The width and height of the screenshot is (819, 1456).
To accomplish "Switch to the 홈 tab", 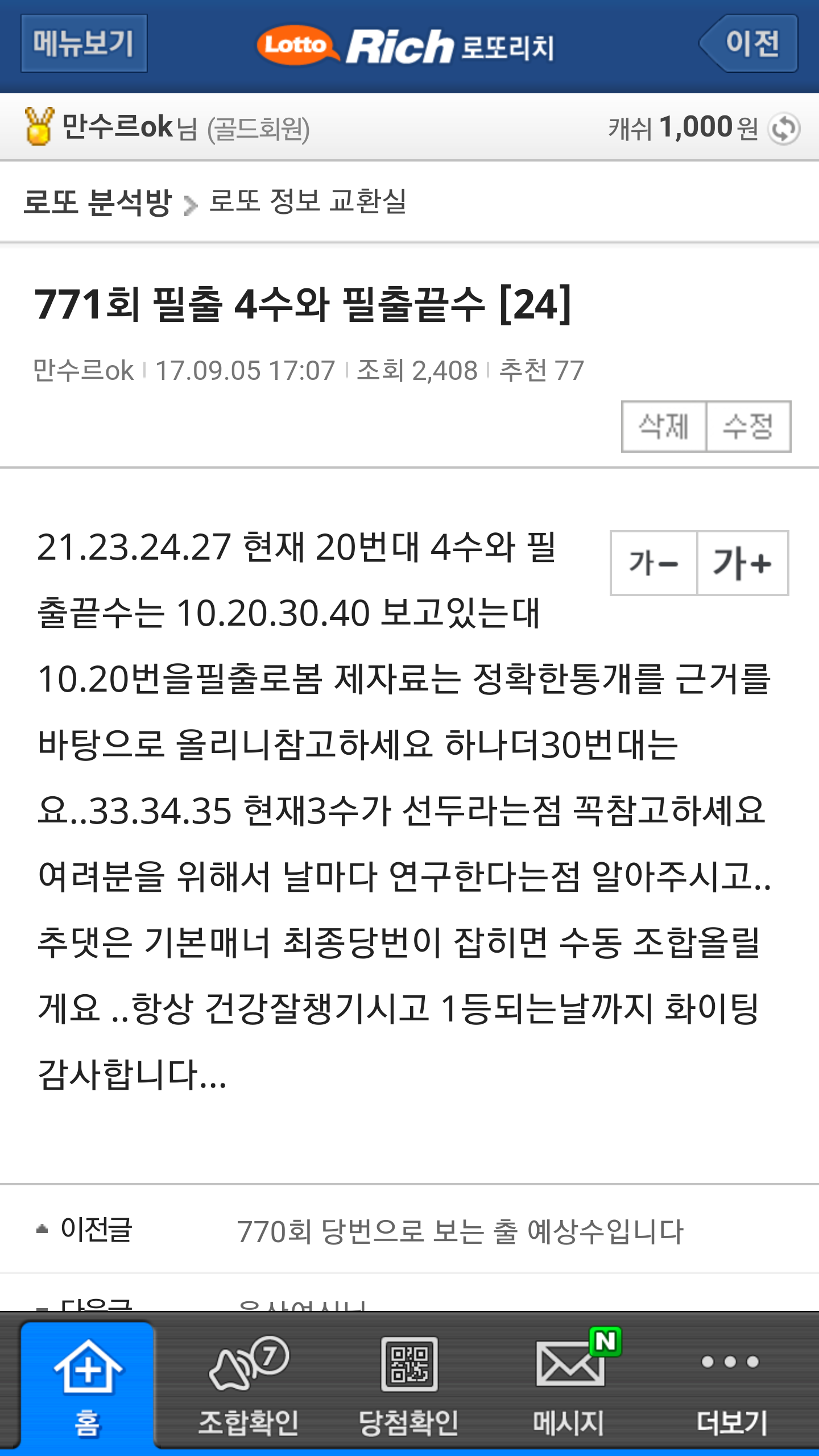I will click(88, 1385).
